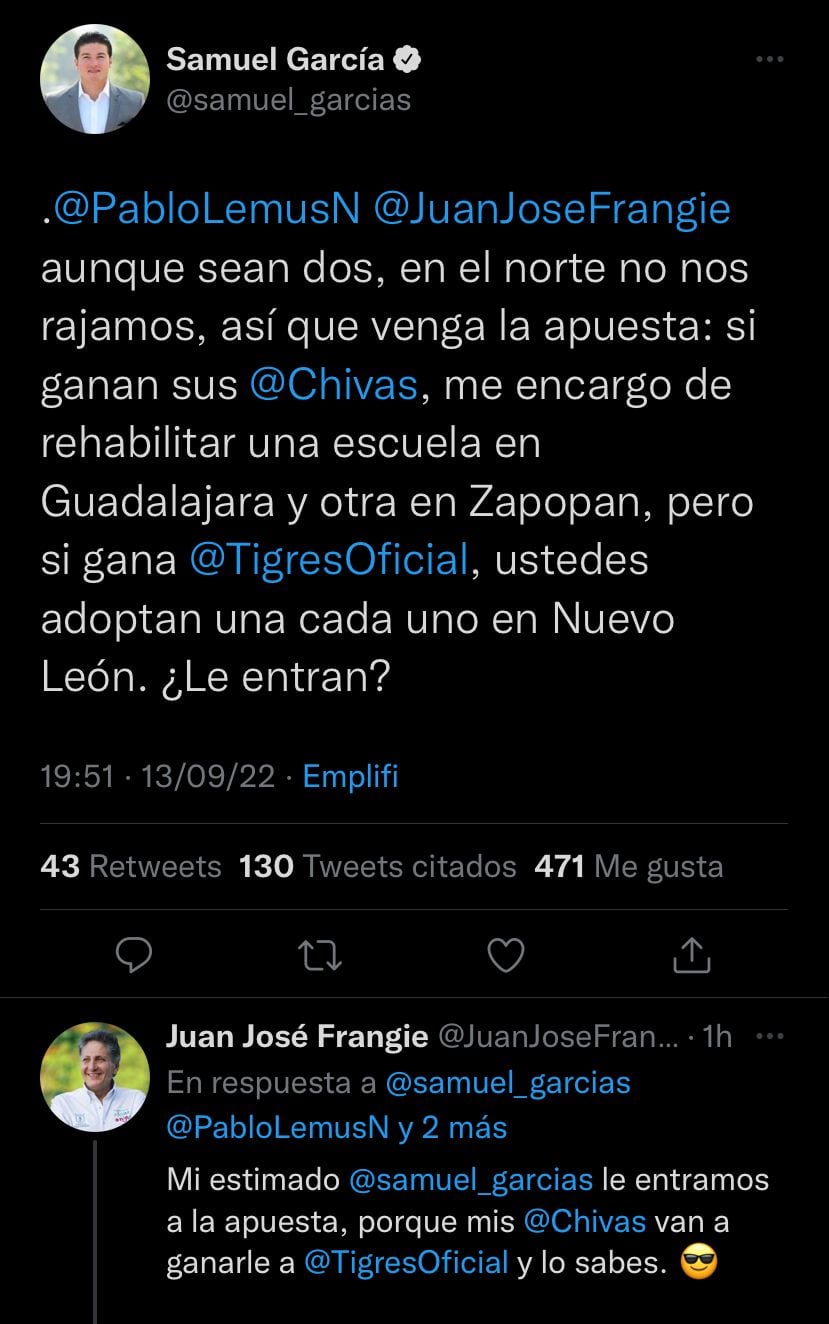Image resolution: width=829 pixels, height=1324 pixels.
Task: Share Samuel García's tweet
Action: pos(691,955)
